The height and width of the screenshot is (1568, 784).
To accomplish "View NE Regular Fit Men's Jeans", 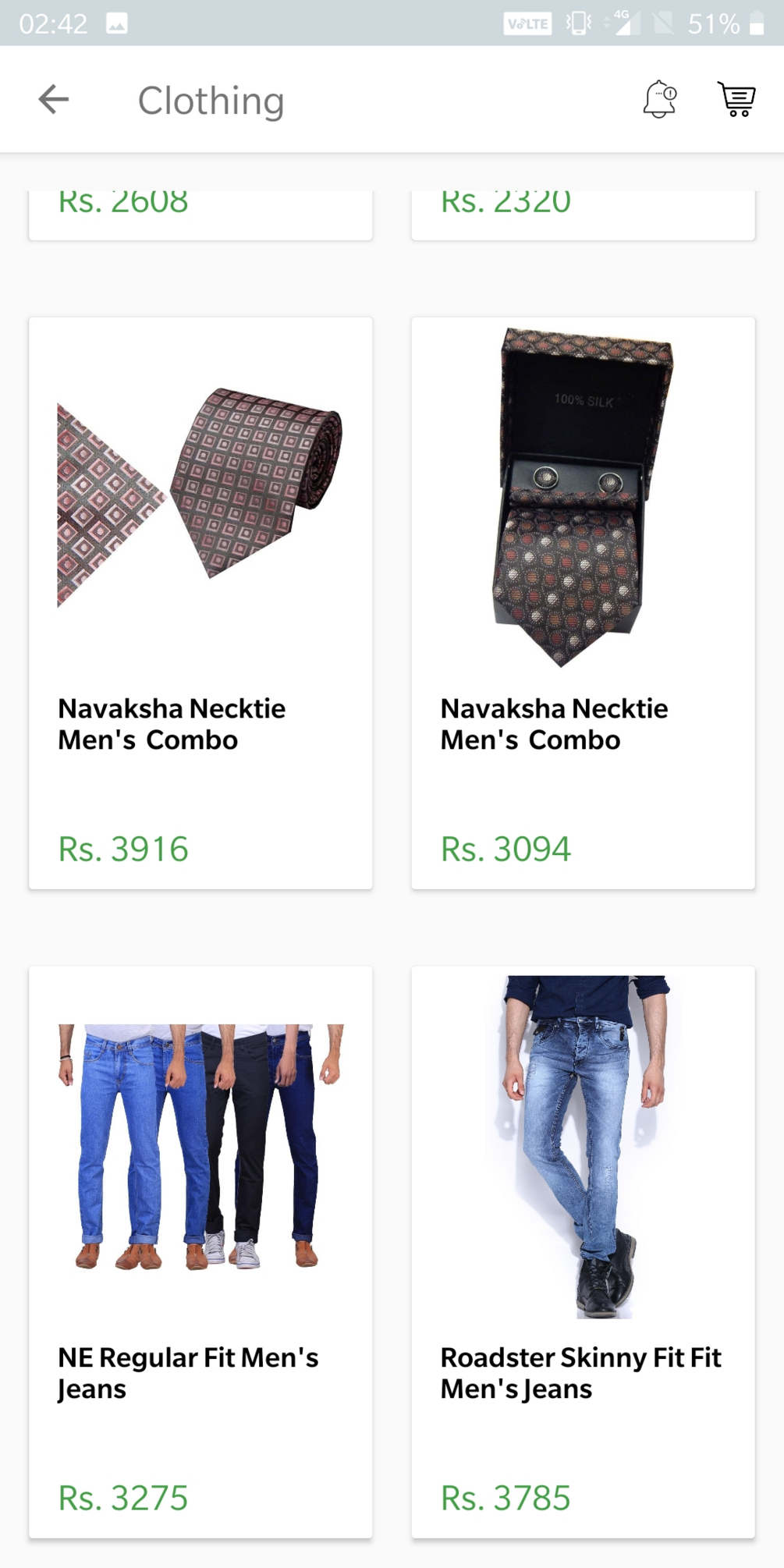I will pos(200,1252).
